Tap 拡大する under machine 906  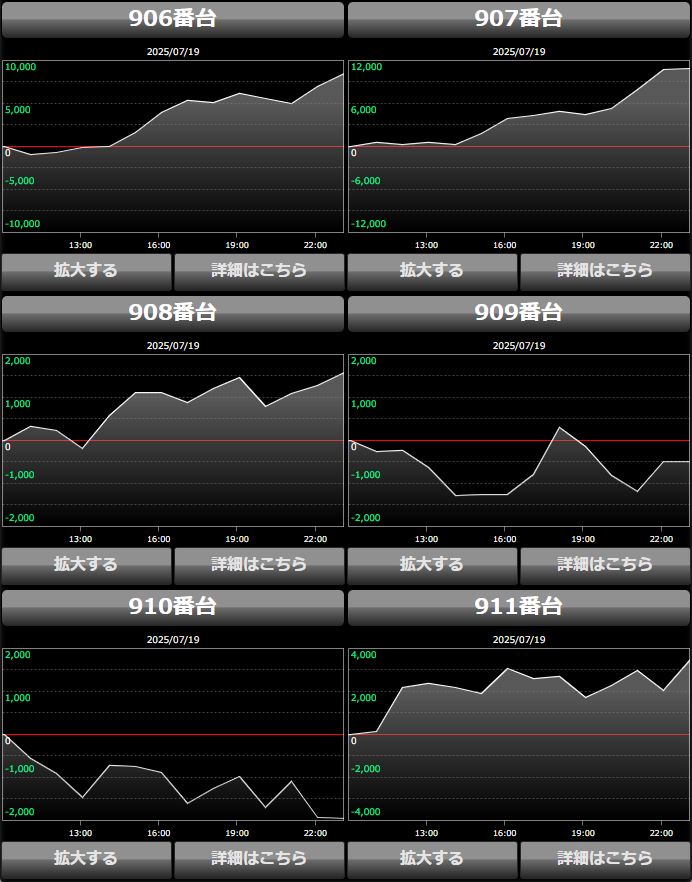pos(86,270)
